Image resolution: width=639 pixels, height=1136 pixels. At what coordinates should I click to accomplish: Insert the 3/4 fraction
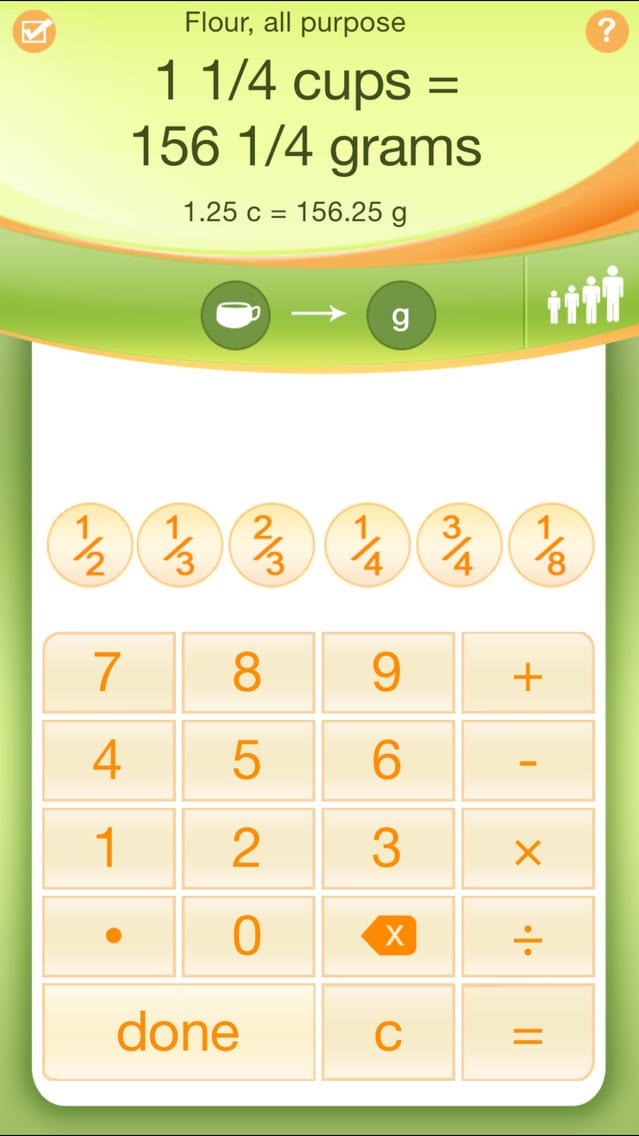pos(459,545)
